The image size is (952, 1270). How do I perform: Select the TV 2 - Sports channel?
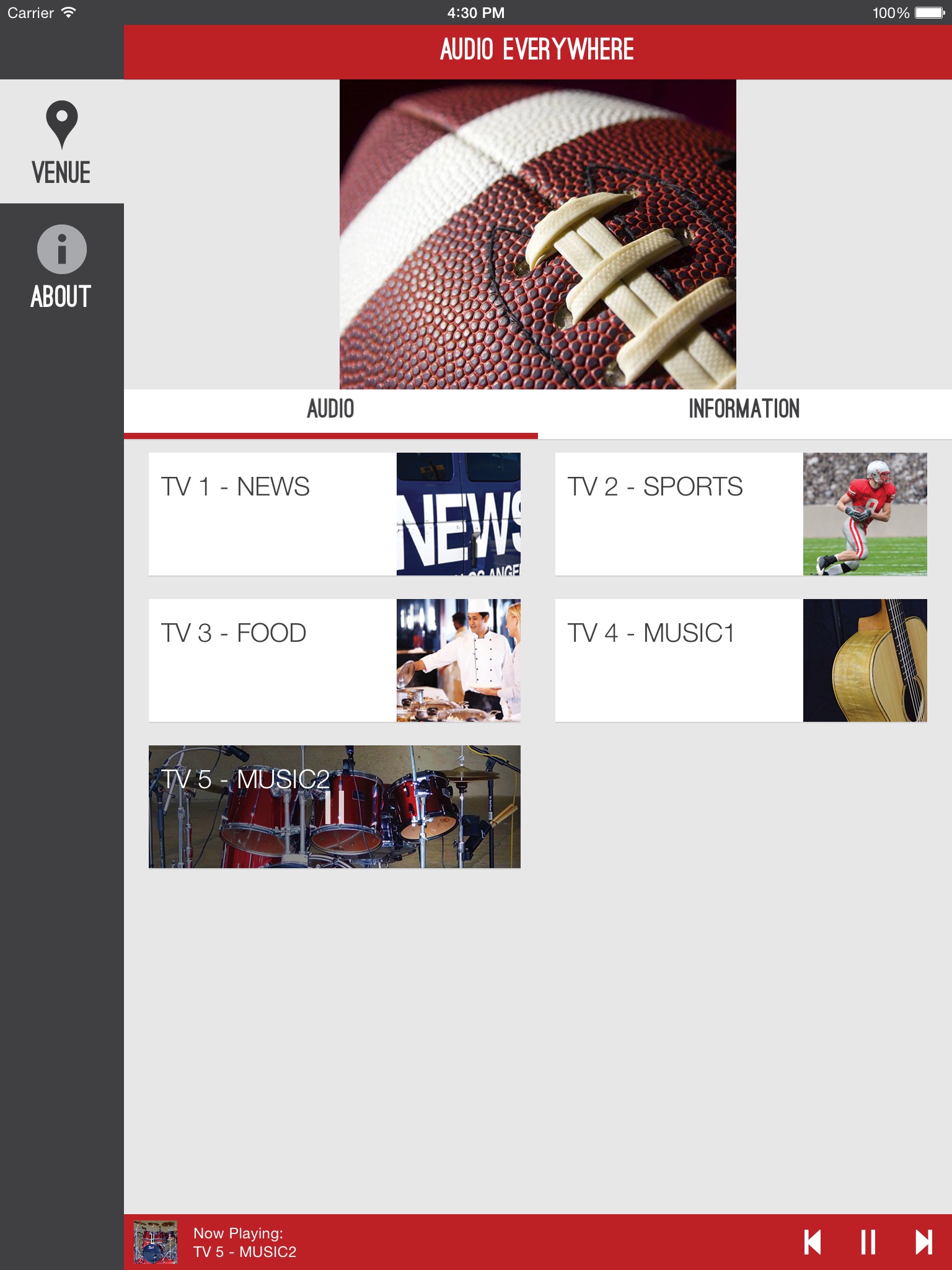[741, 514]
